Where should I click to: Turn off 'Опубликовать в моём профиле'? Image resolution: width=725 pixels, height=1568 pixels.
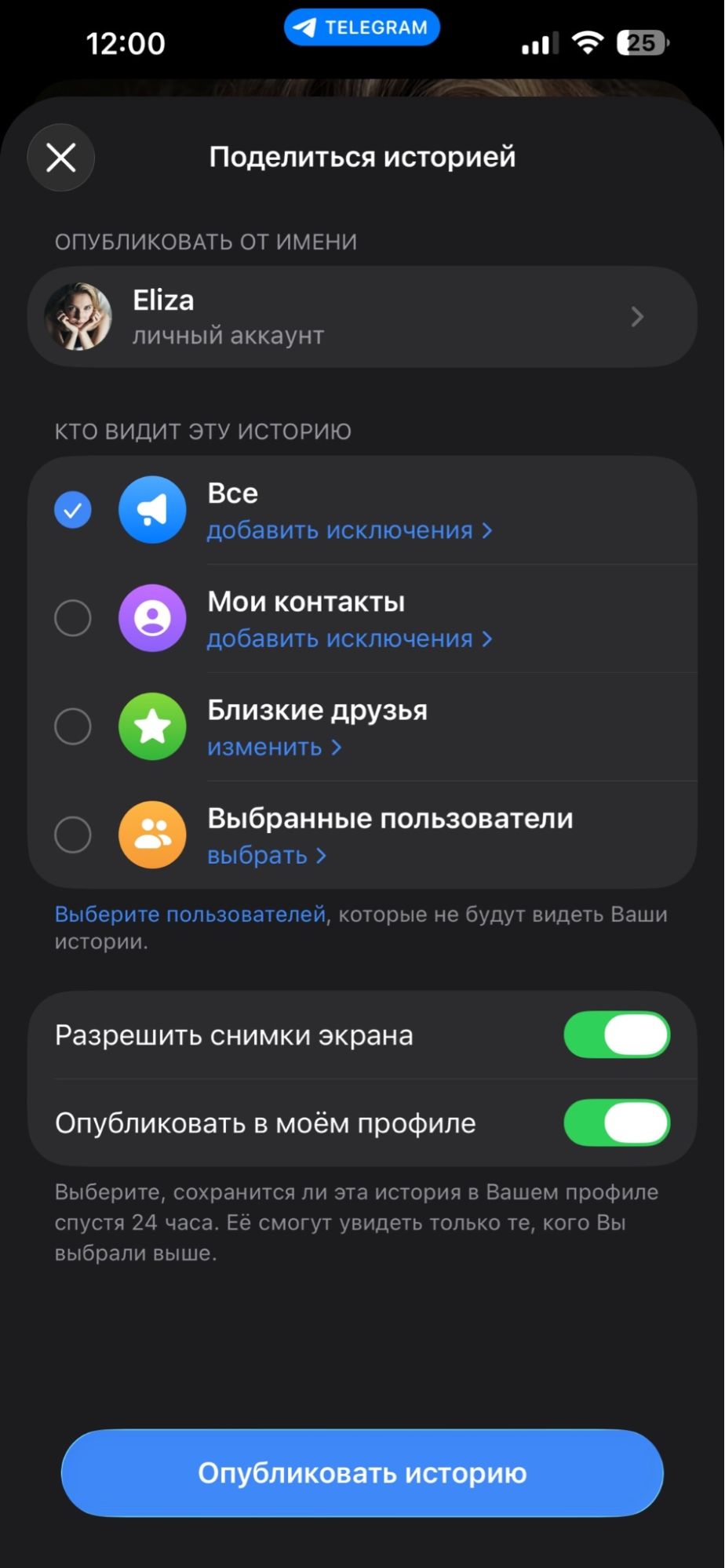click(x=617, y=1122)
